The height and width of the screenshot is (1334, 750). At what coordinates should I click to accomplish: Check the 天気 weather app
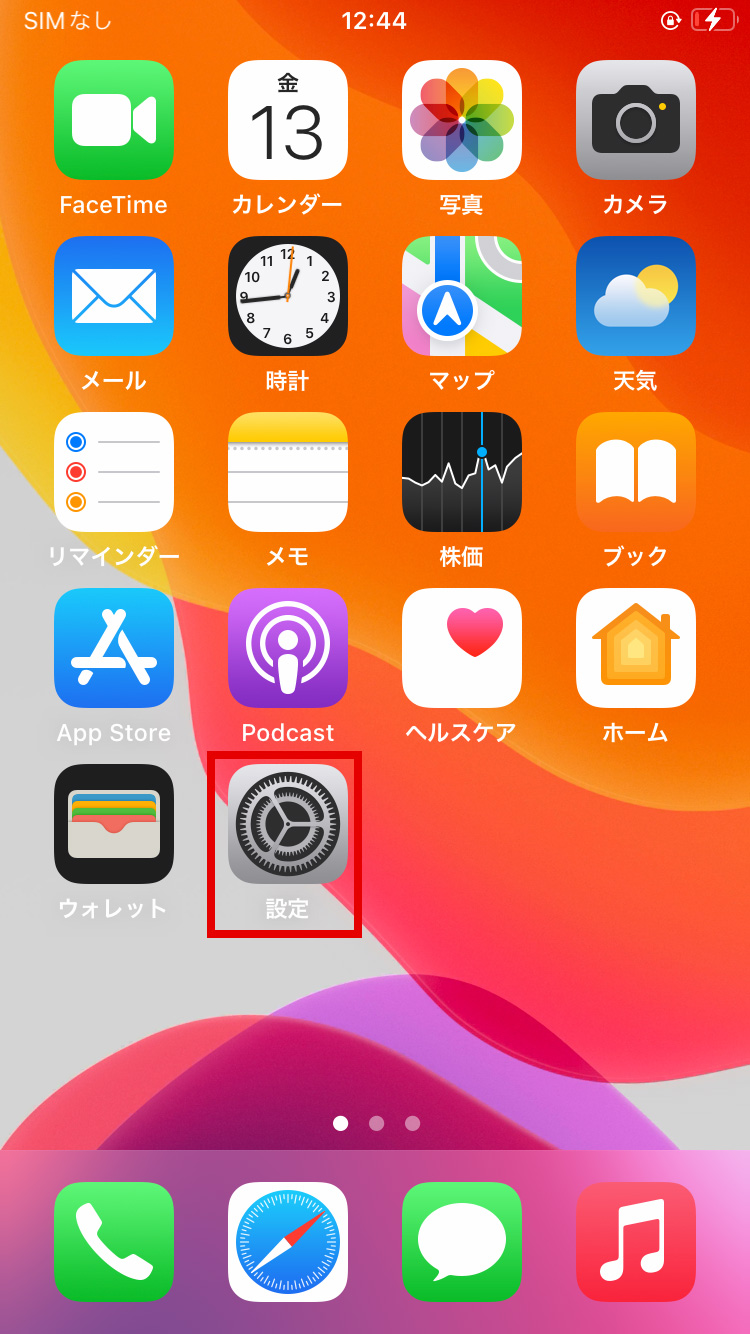pos(636,296)
